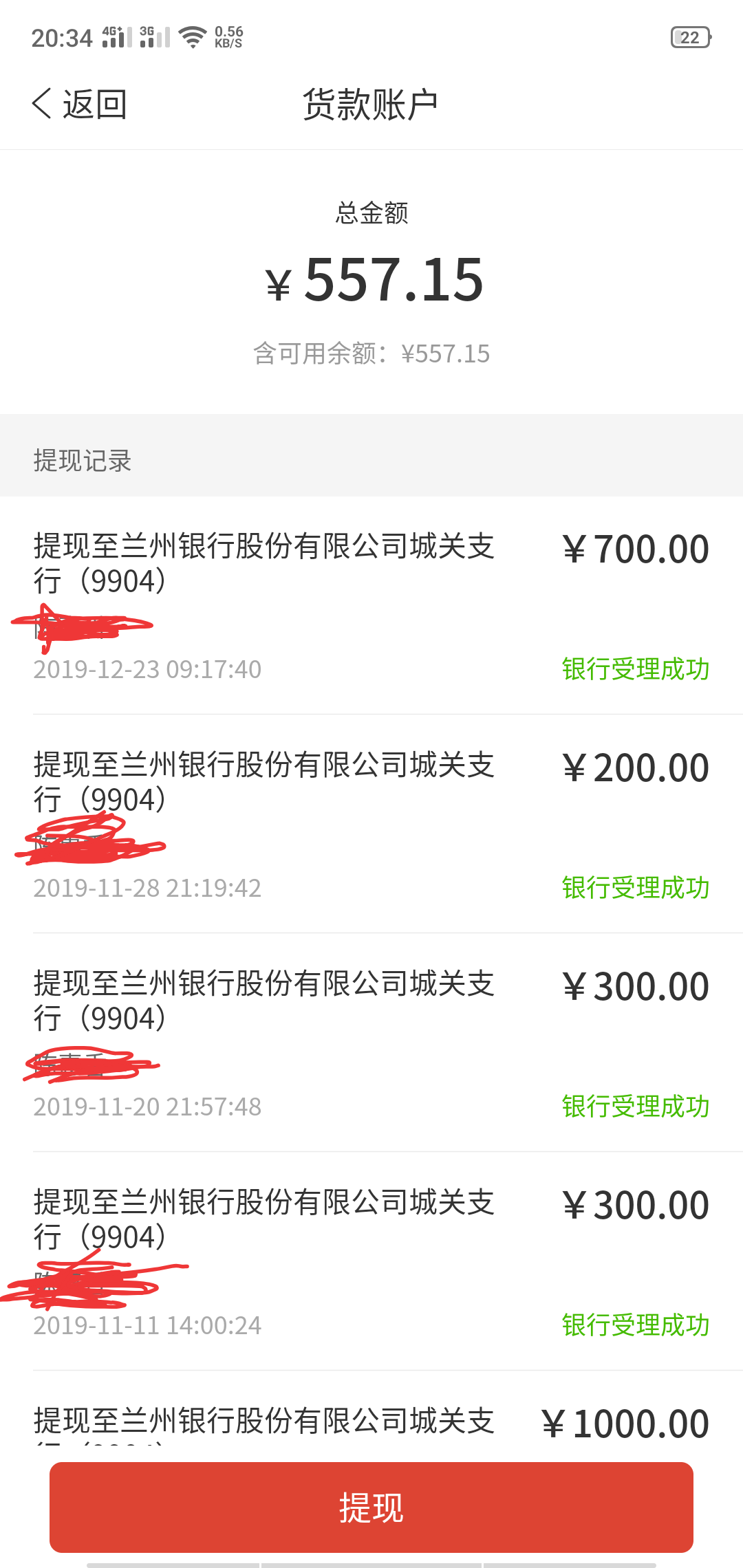Screen dimensions: 743x1568
Task: Click the 返回 back link
Action: pos(94,103)
